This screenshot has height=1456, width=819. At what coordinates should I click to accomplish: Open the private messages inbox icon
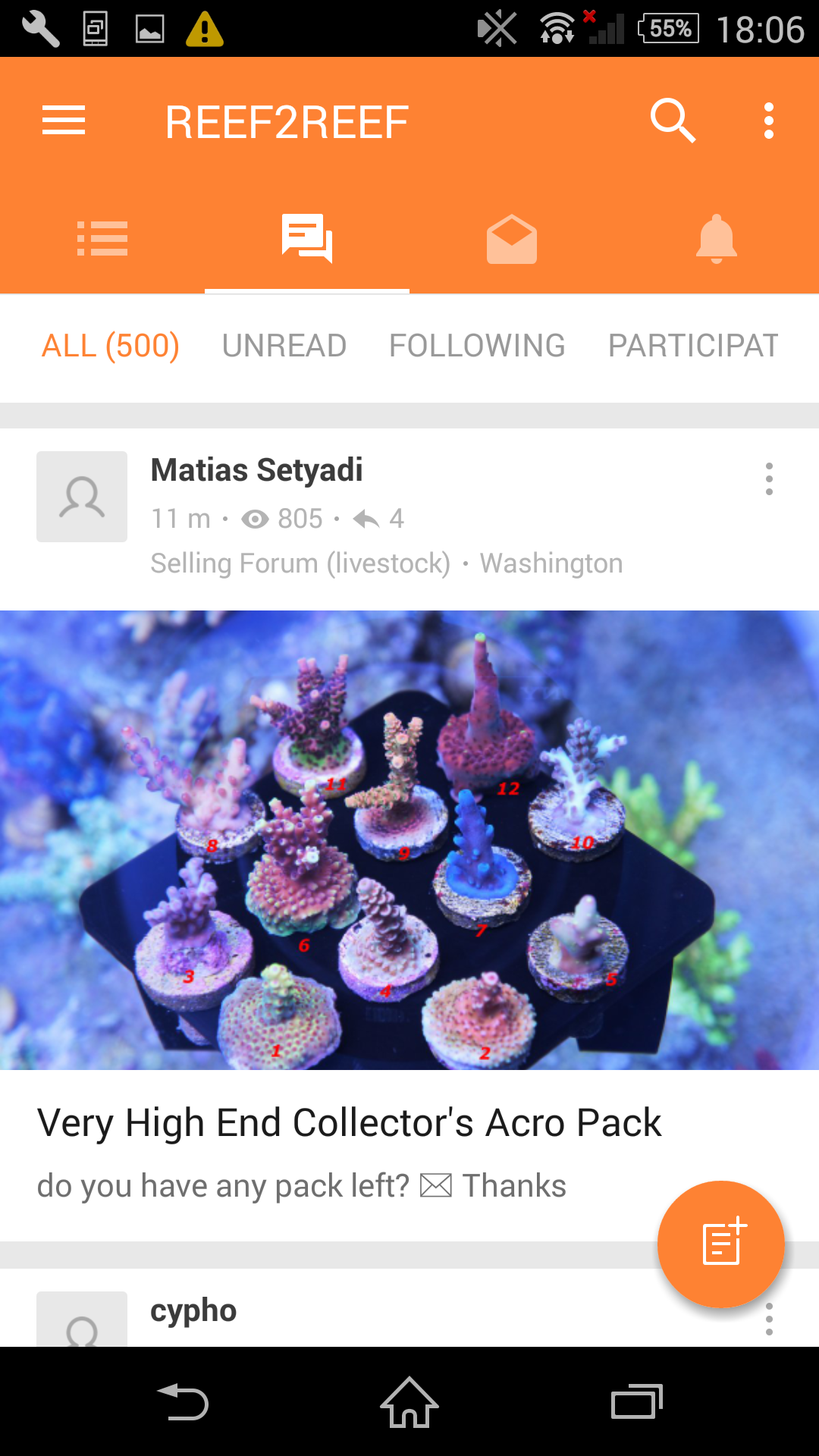click(512, 238)
